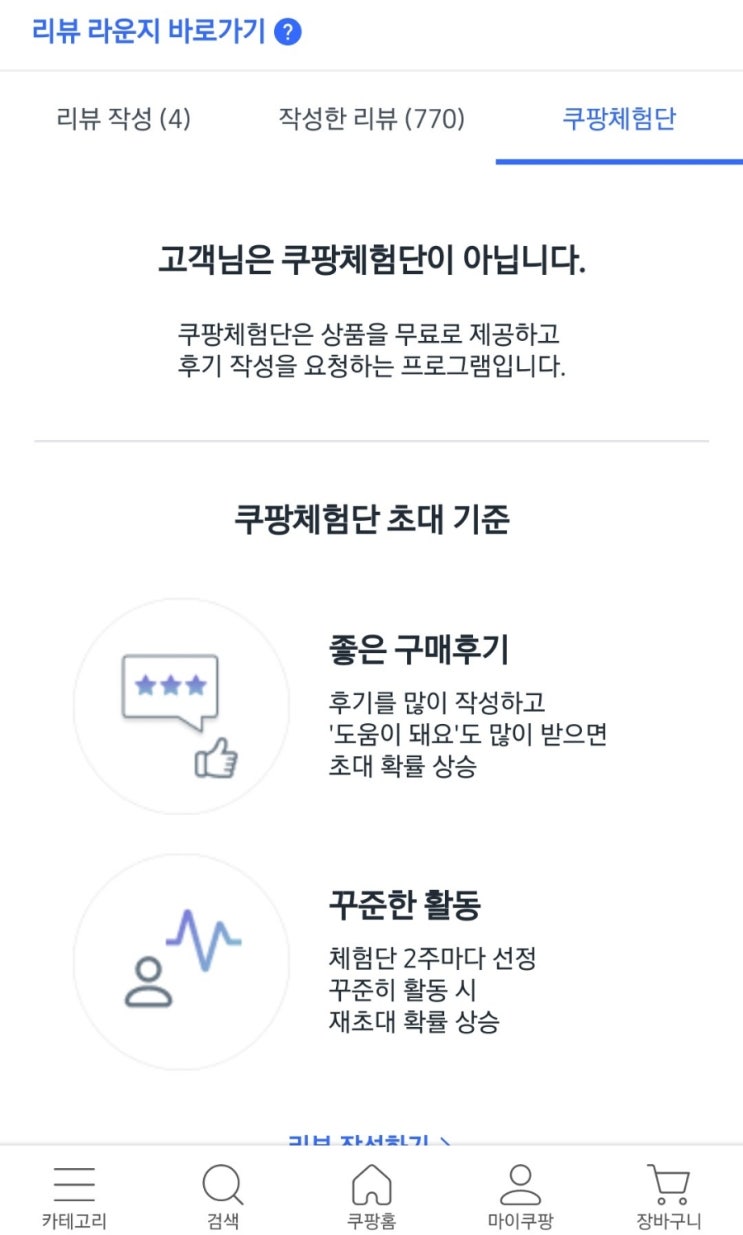This screenshot has width=743, height=1235.
Task: Open the 리뷰 라운지 바로가기 link
Action: click(149, 31)
